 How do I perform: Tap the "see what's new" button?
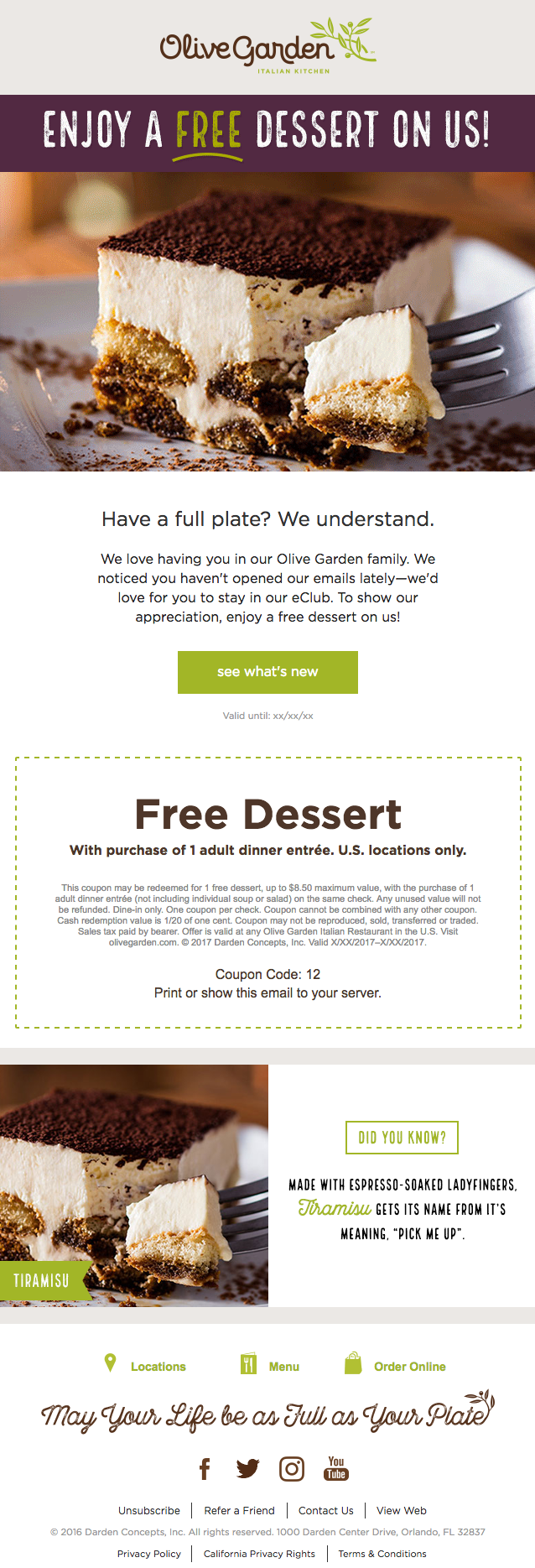point(267,672)
